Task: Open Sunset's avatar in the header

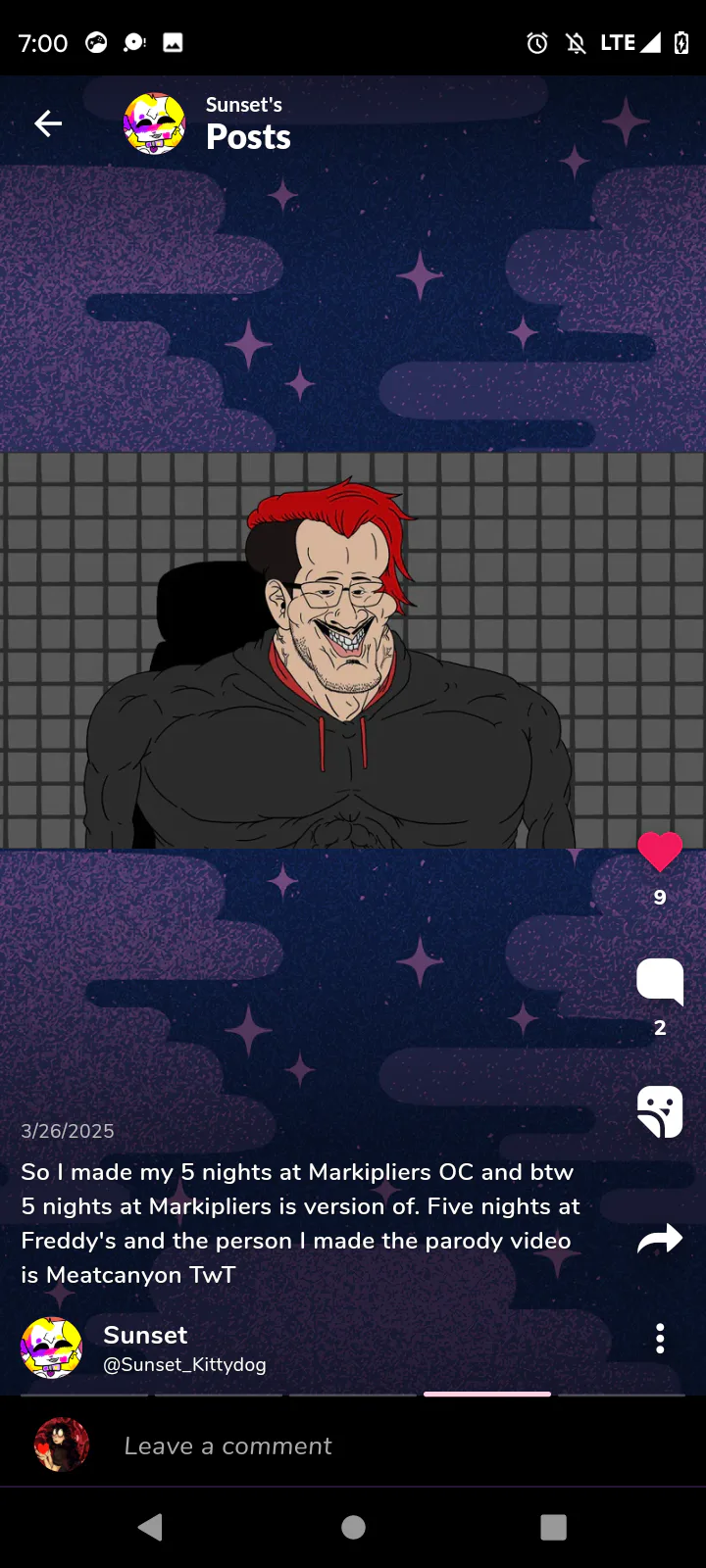Action: click(155, 123)
